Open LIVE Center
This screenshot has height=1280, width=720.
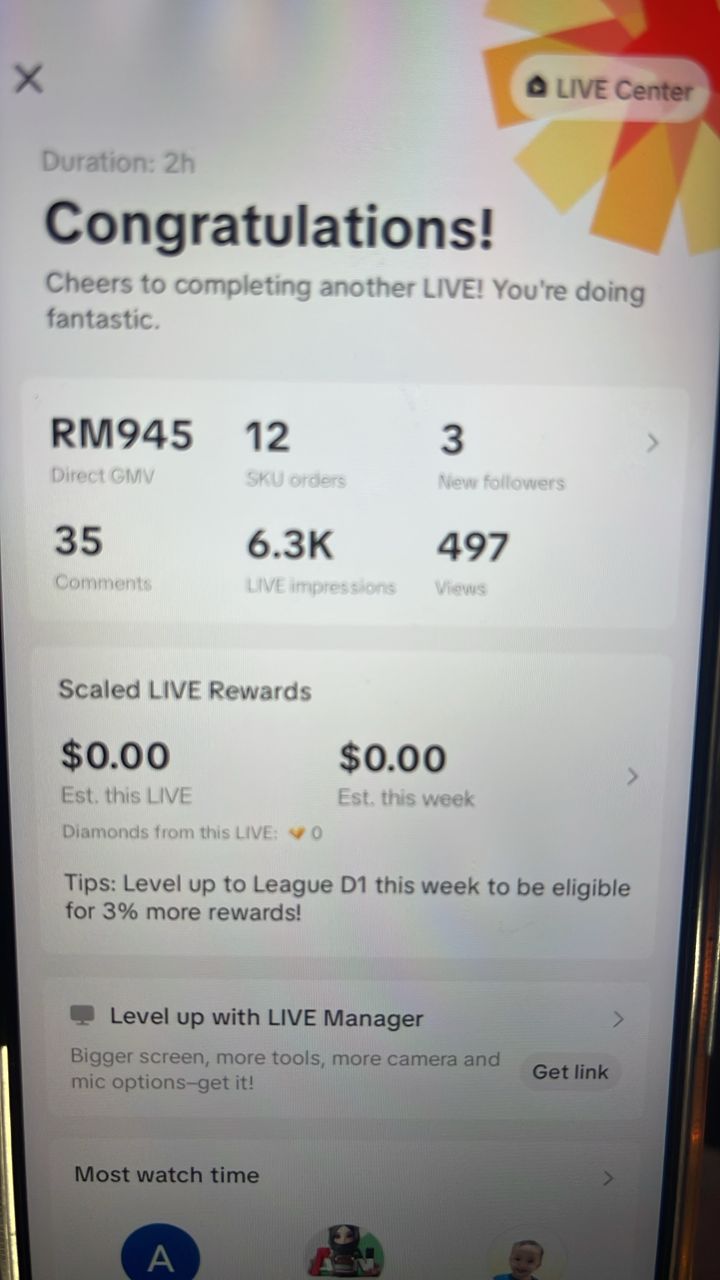(x=610, y=89)
